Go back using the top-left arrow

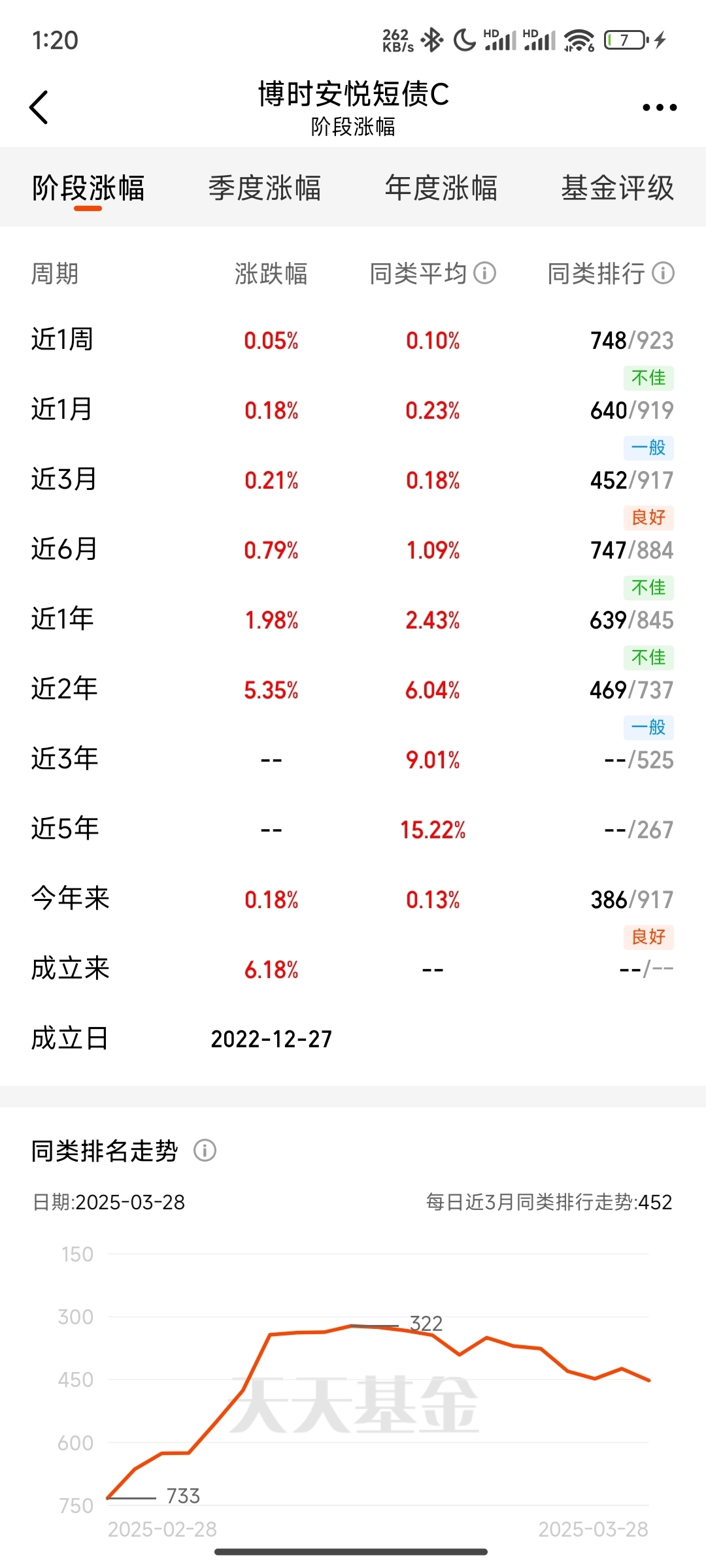pyautogui.click(x=39, y=107)
